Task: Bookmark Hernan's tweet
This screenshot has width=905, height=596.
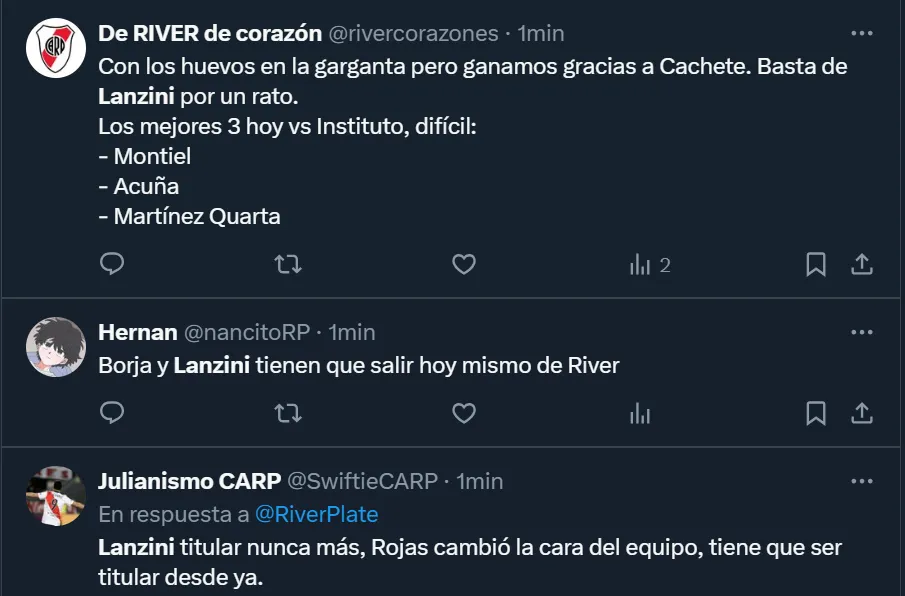Action: pyautogui.click(x=816, y=412)
